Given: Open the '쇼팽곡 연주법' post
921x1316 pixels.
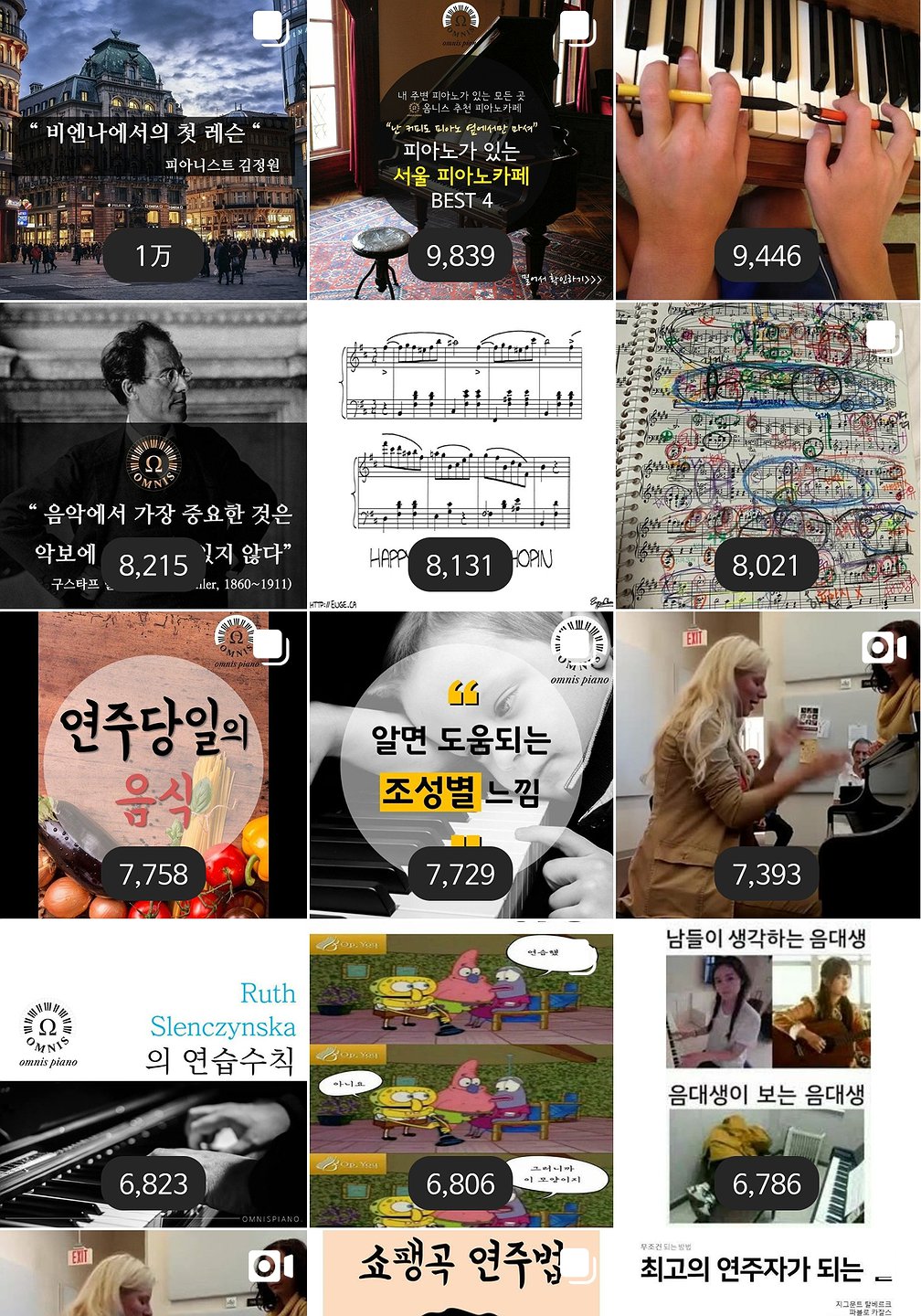Looking at the screenshot, I should tap(460, 1274).
